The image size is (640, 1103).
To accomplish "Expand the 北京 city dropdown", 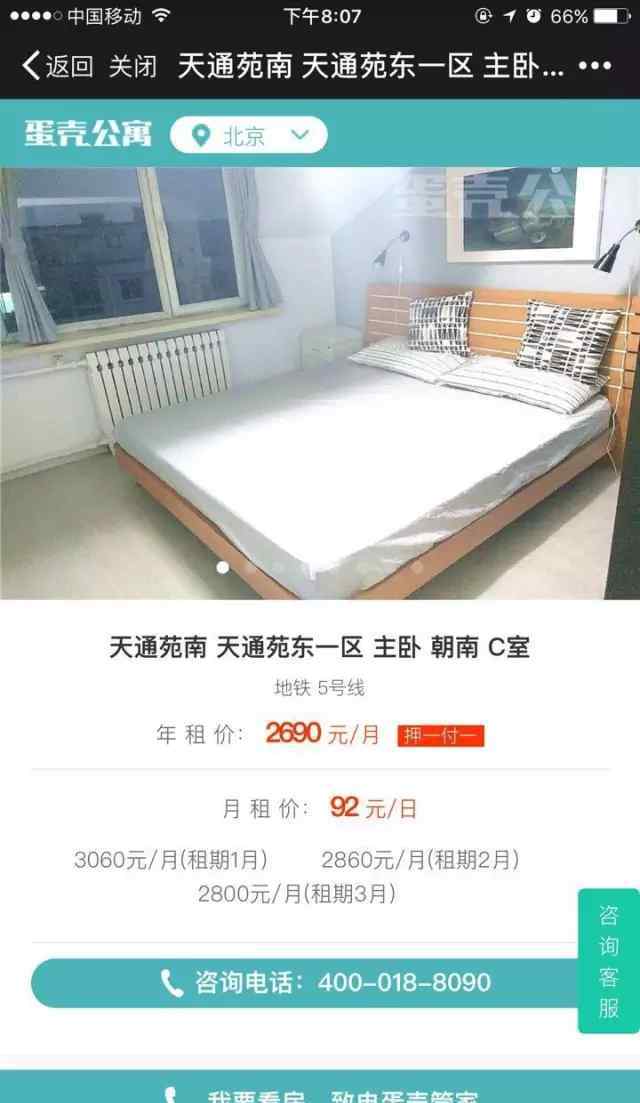I will (249, 135).
